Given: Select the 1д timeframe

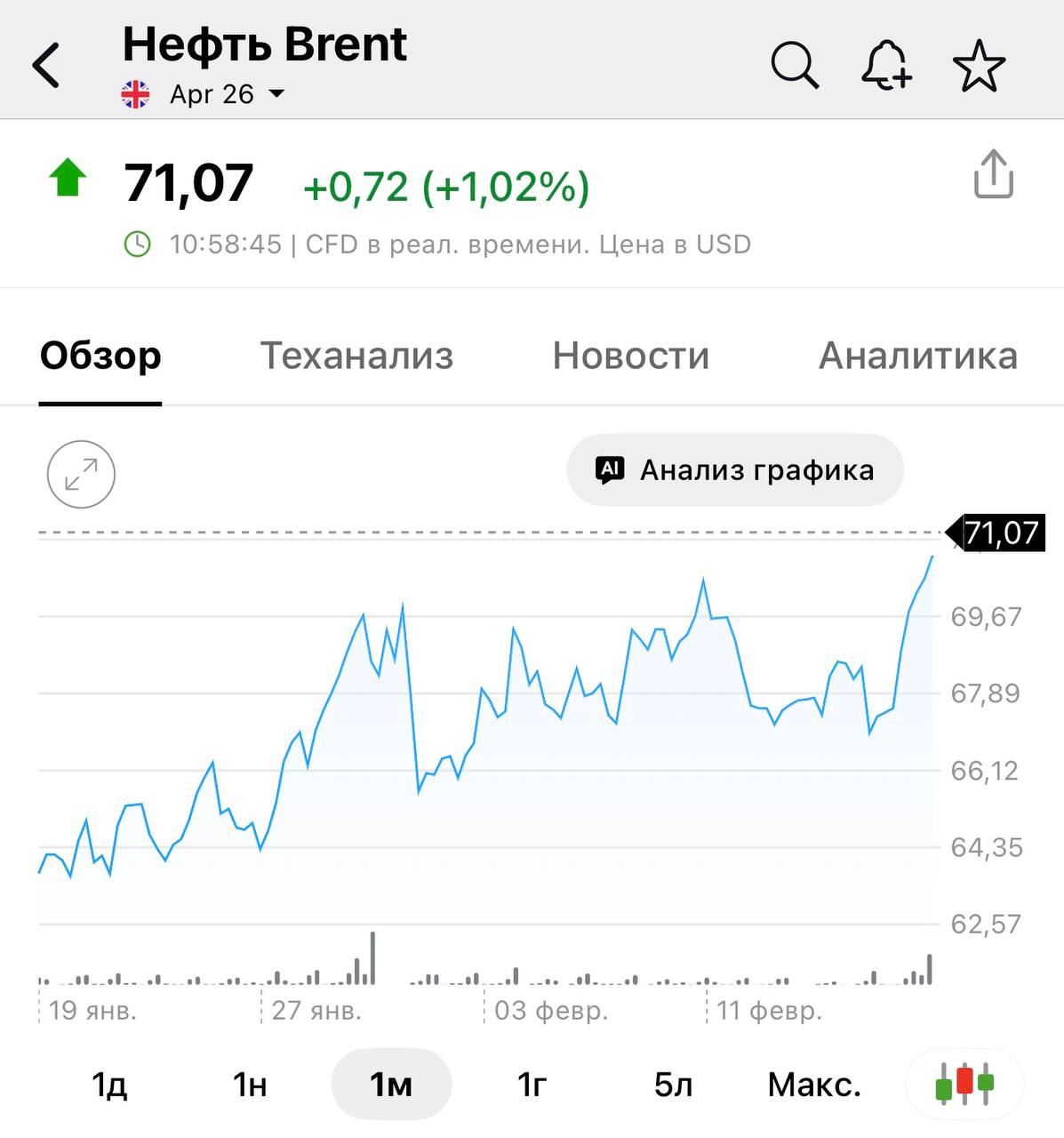Looking at the screenshot, I should click(110, 1084).
